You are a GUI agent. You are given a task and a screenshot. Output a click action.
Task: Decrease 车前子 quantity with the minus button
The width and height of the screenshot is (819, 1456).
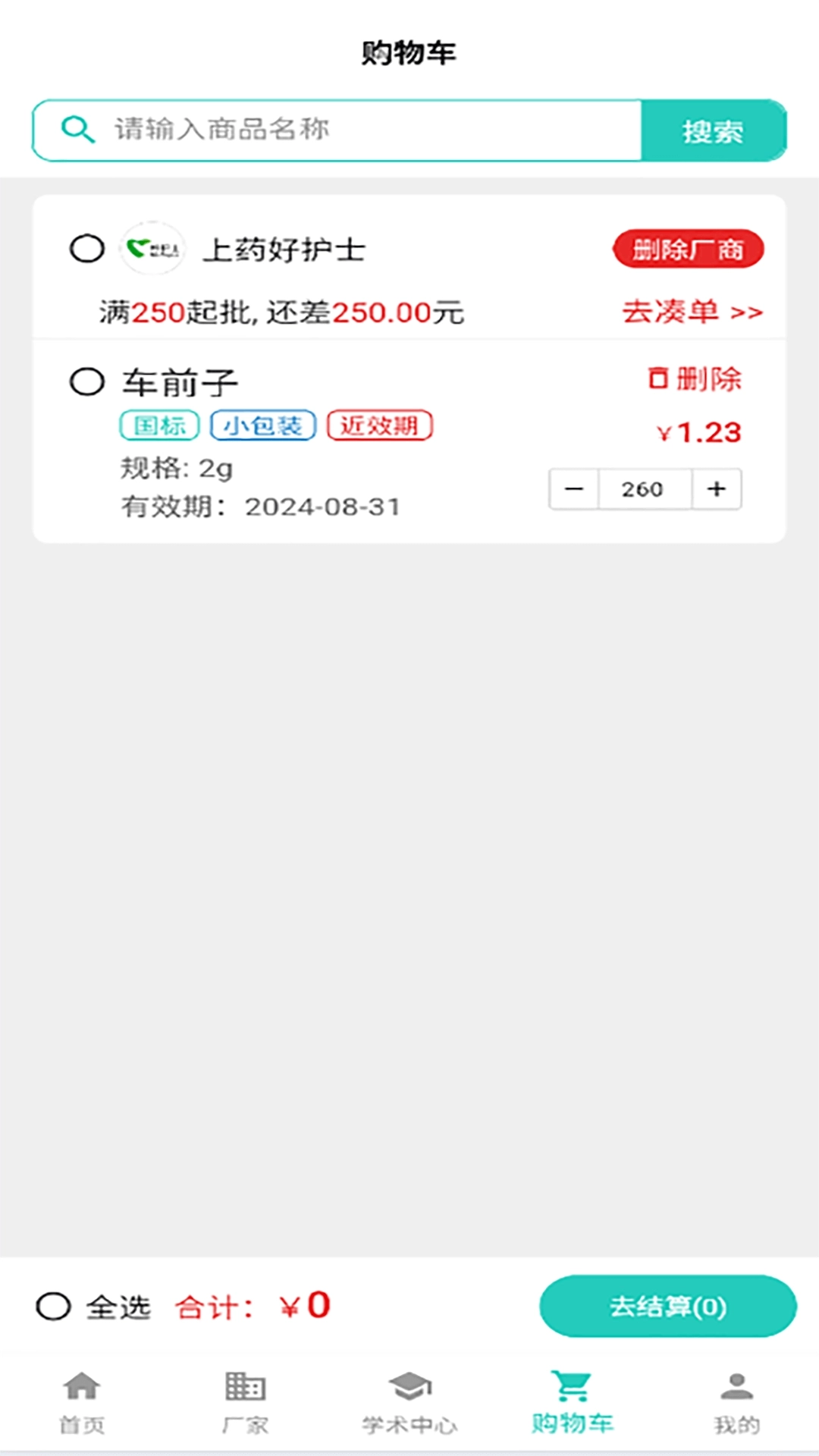coord(573,489)
